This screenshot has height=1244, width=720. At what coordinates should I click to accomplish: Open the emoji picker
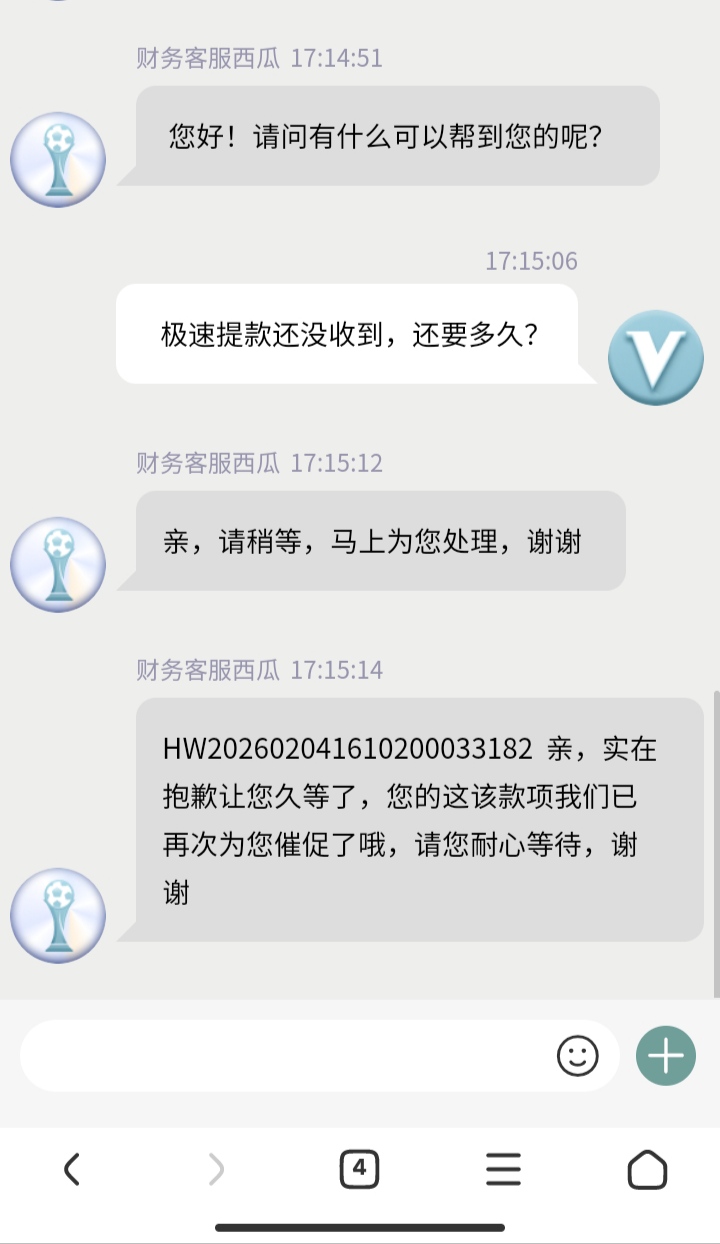pos(577,1056)
